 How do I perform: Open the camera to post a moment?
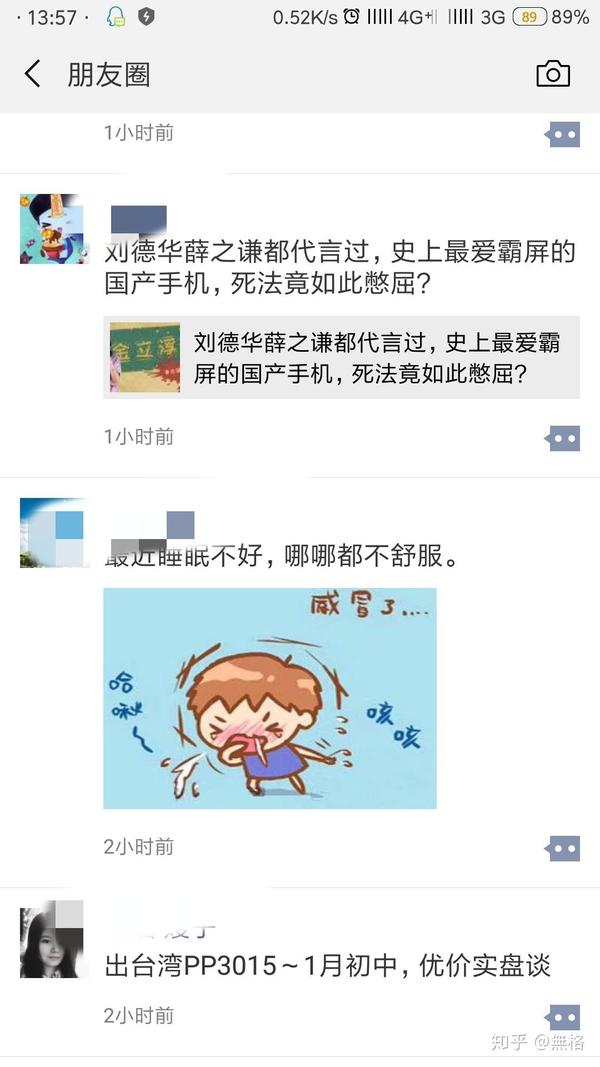[553, 73]
